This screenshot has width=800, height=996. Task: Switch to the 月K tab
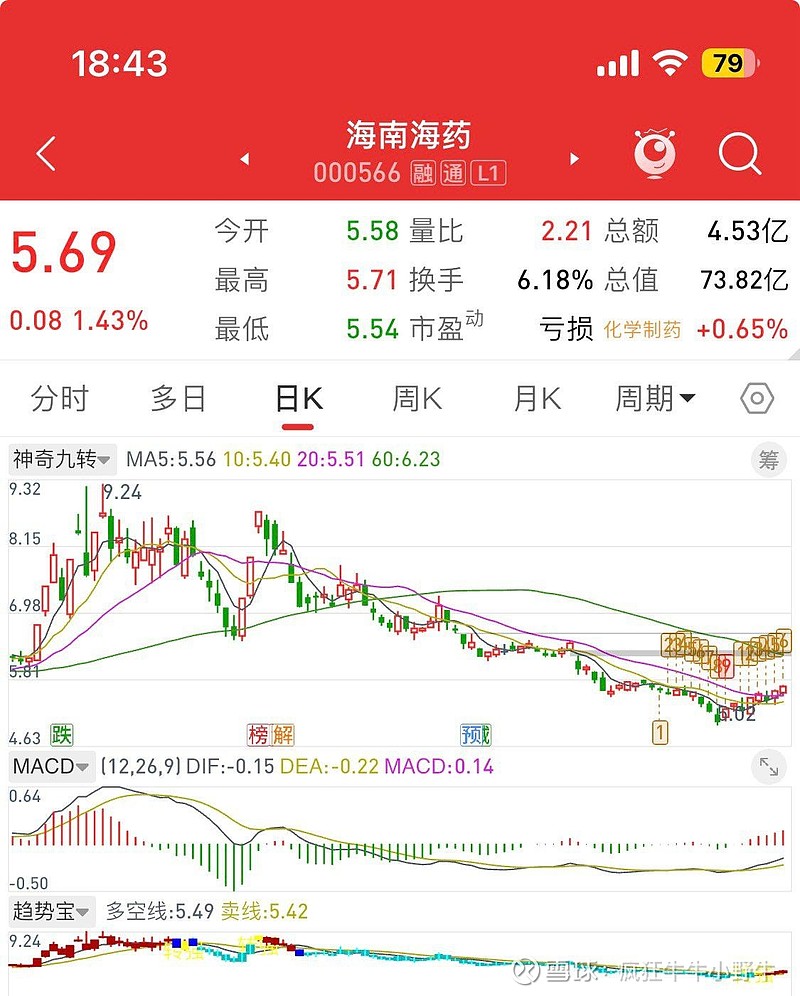pyautogui.click(x=537, y=399)
